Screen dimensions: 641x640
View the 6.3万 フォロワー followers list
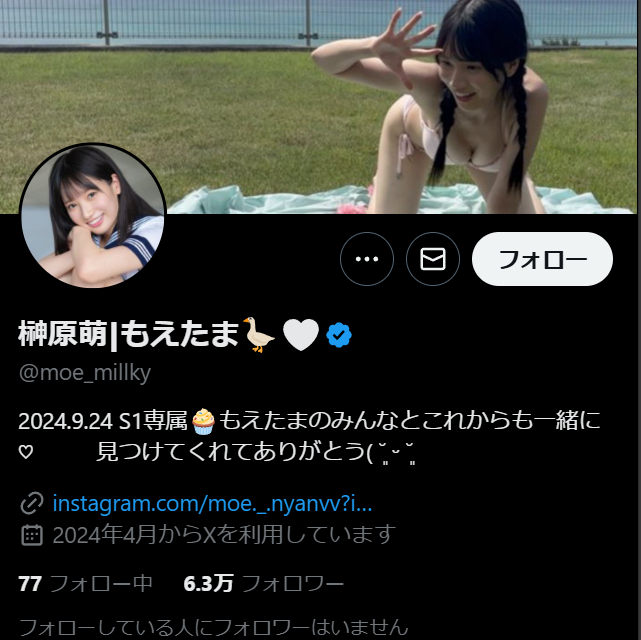[264, 583]
